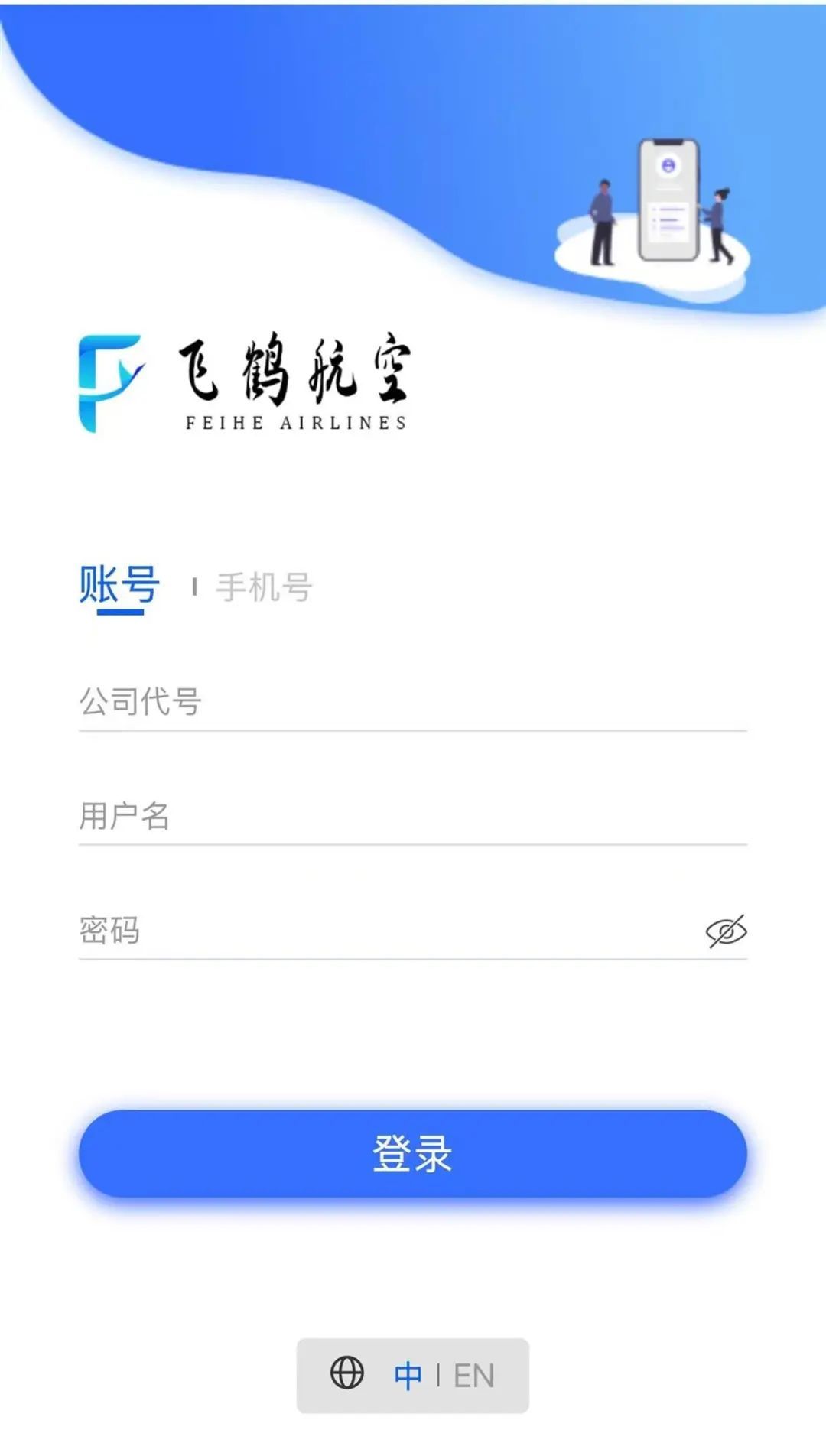Click the Feihe Airlines logo icon

coord(111,379)
